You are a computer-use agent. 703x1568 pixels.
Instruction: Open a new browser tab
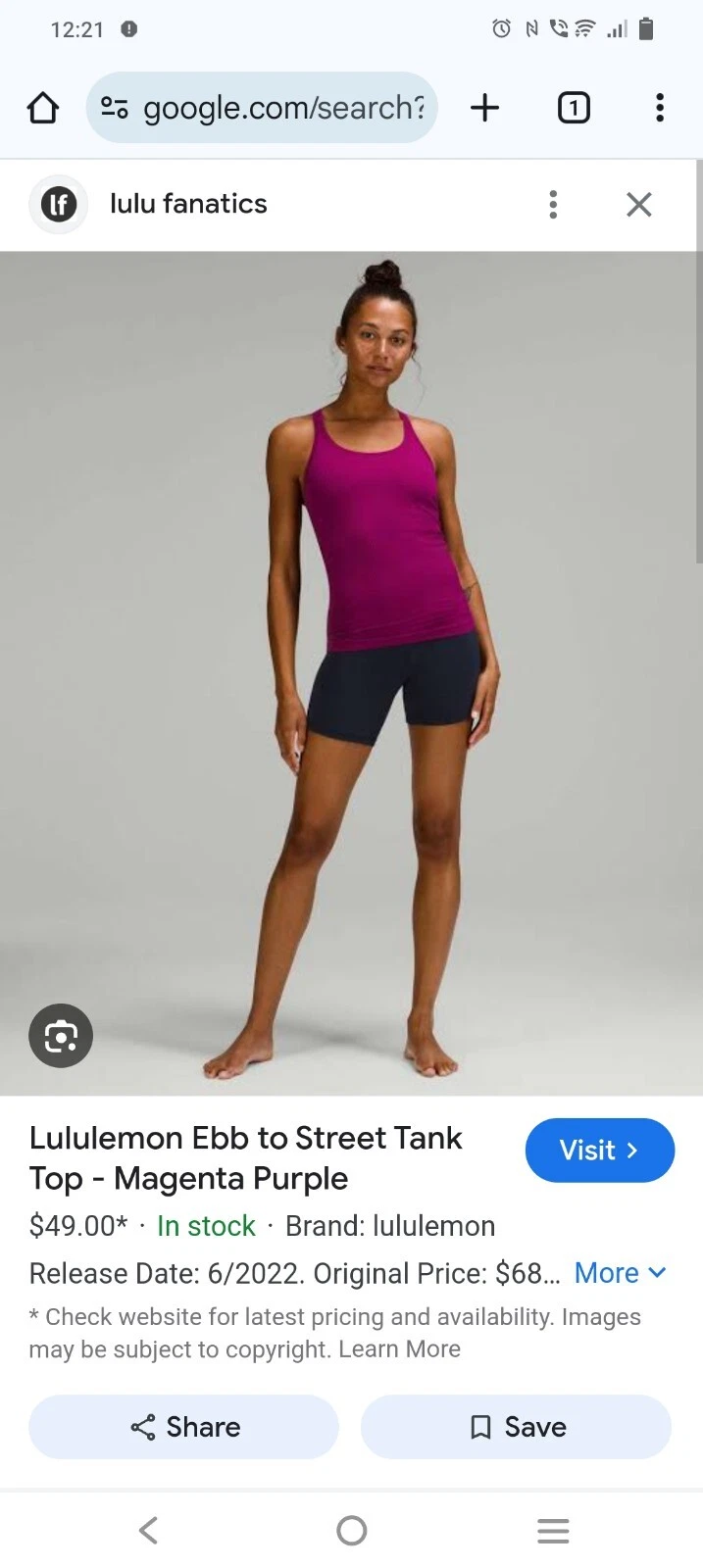tap(484, 108)
